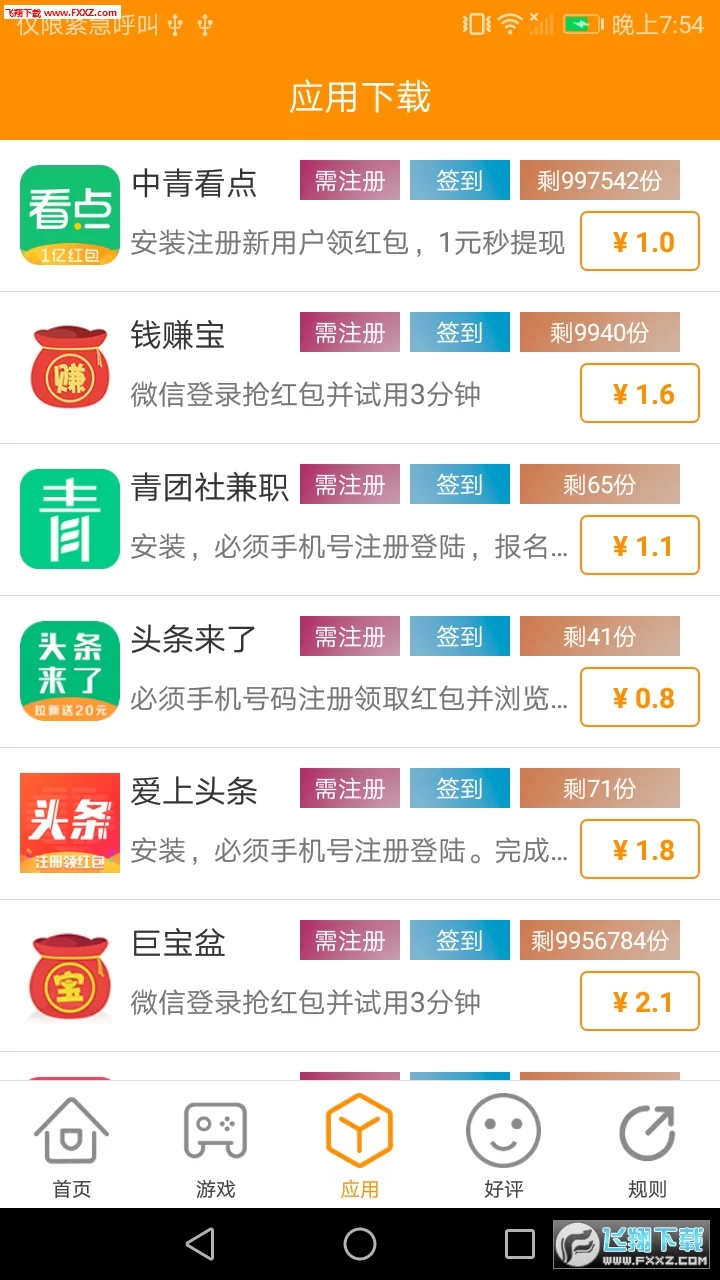The height and width of the screenshot is (1280, 720).
Task: Open the 好评 reviews tab
Action: pos(503,1146)
